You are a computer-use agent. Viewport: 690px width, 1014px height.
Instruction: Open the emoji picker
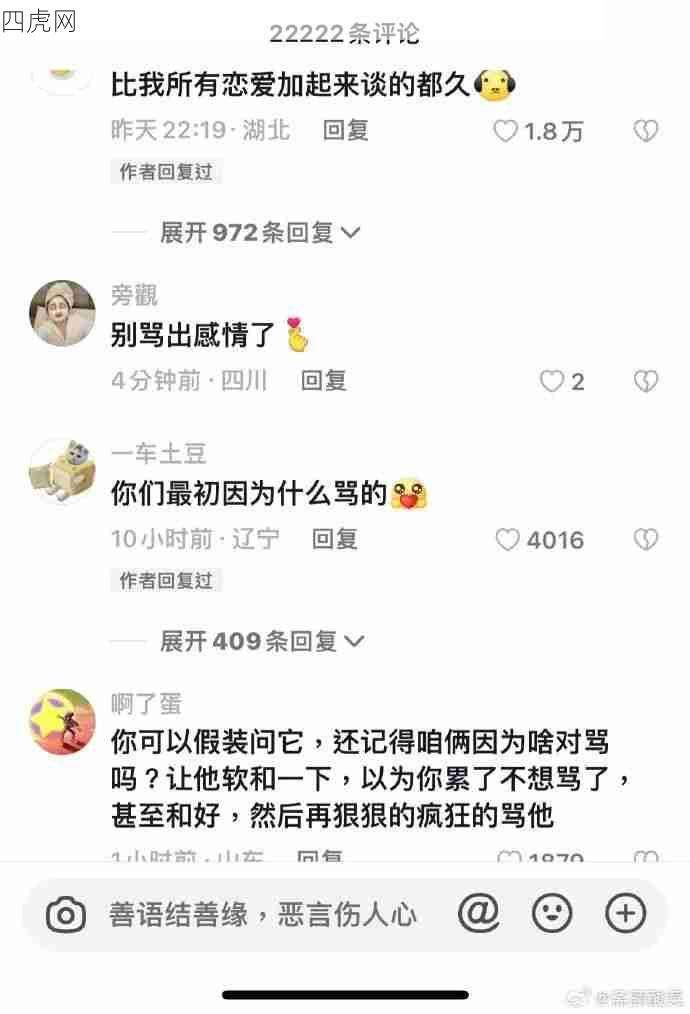(552, 913)
